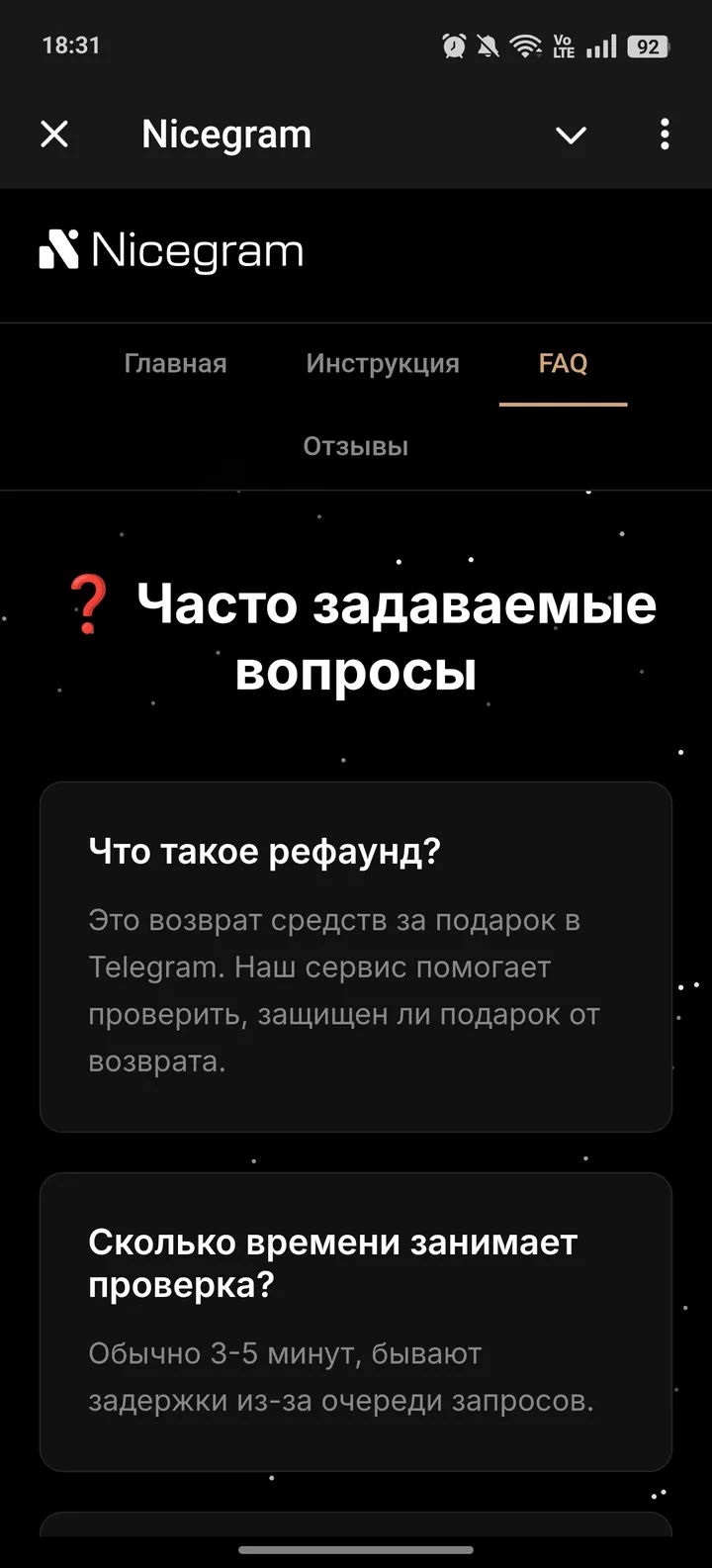Select the FAQ tab
Viewport: 712px width, 1568px height.
[x=563, y=363]
